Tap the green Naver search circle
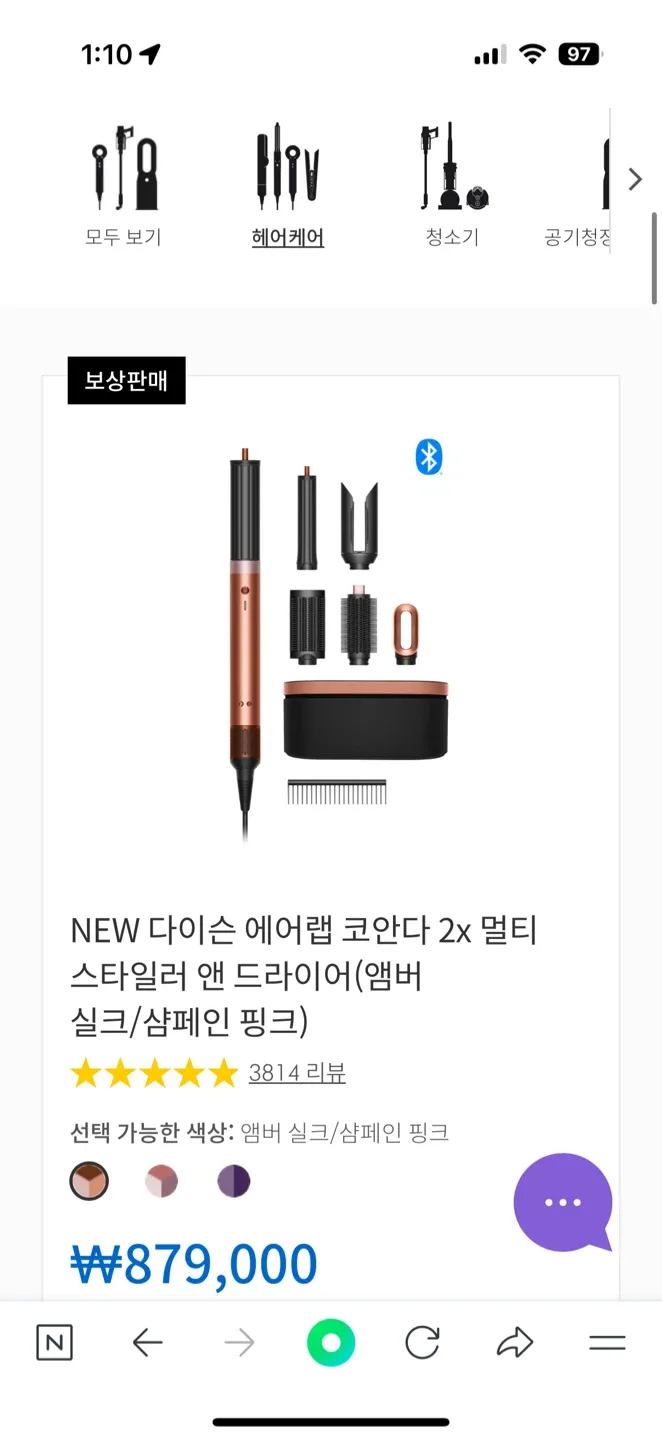 (331, 1343)
